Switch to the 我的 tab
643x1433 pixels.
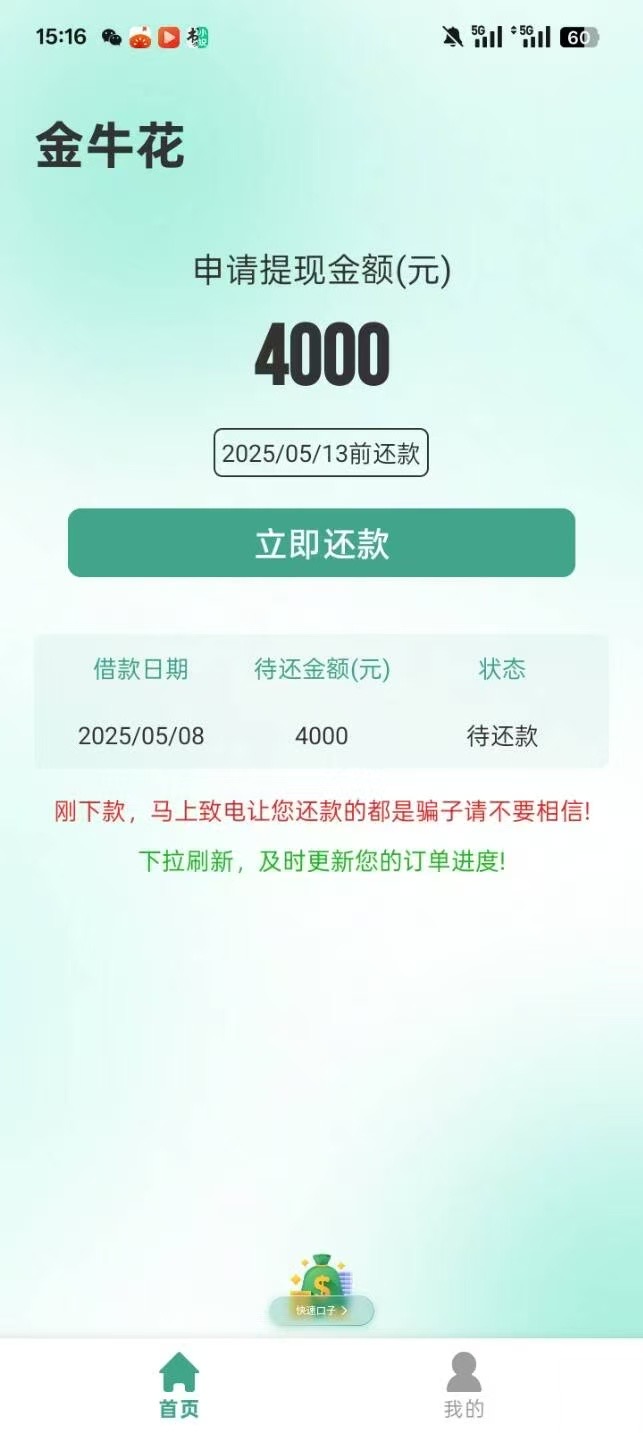(463, 1385)
